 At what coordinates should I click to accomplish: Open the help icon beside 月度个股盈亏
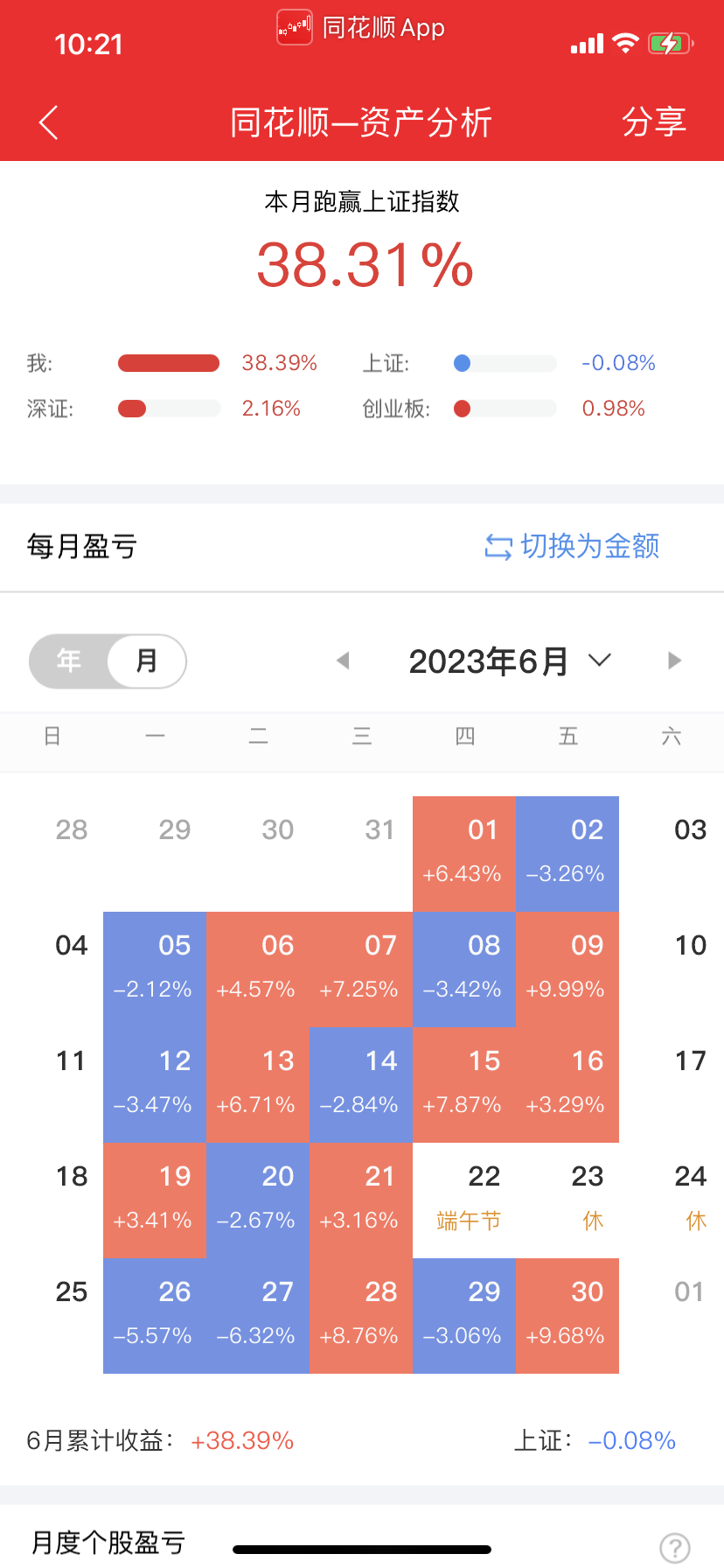point(674,1548)
